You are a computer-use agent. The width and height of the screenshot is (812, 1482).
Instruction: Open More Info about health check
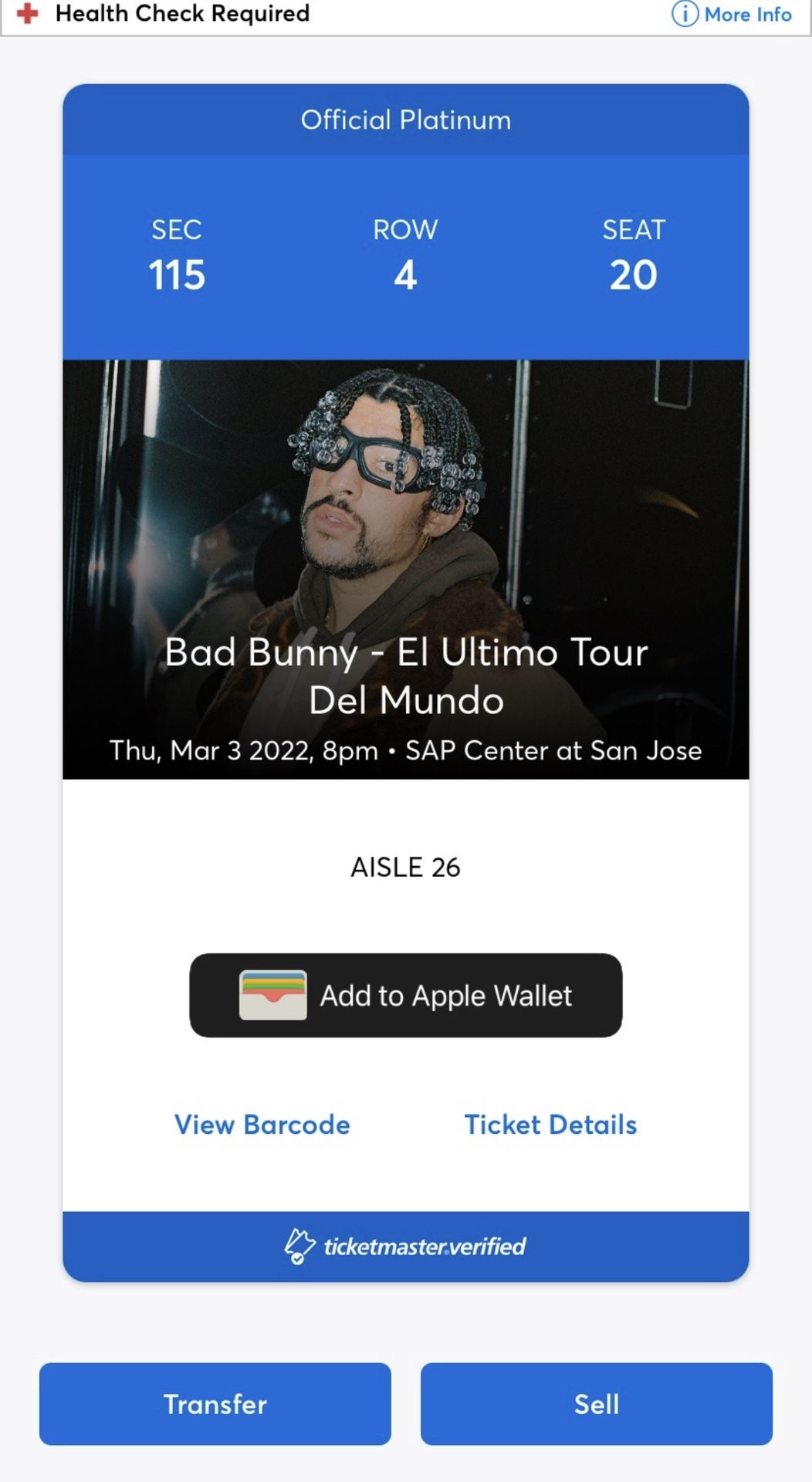tap(732, 14)
